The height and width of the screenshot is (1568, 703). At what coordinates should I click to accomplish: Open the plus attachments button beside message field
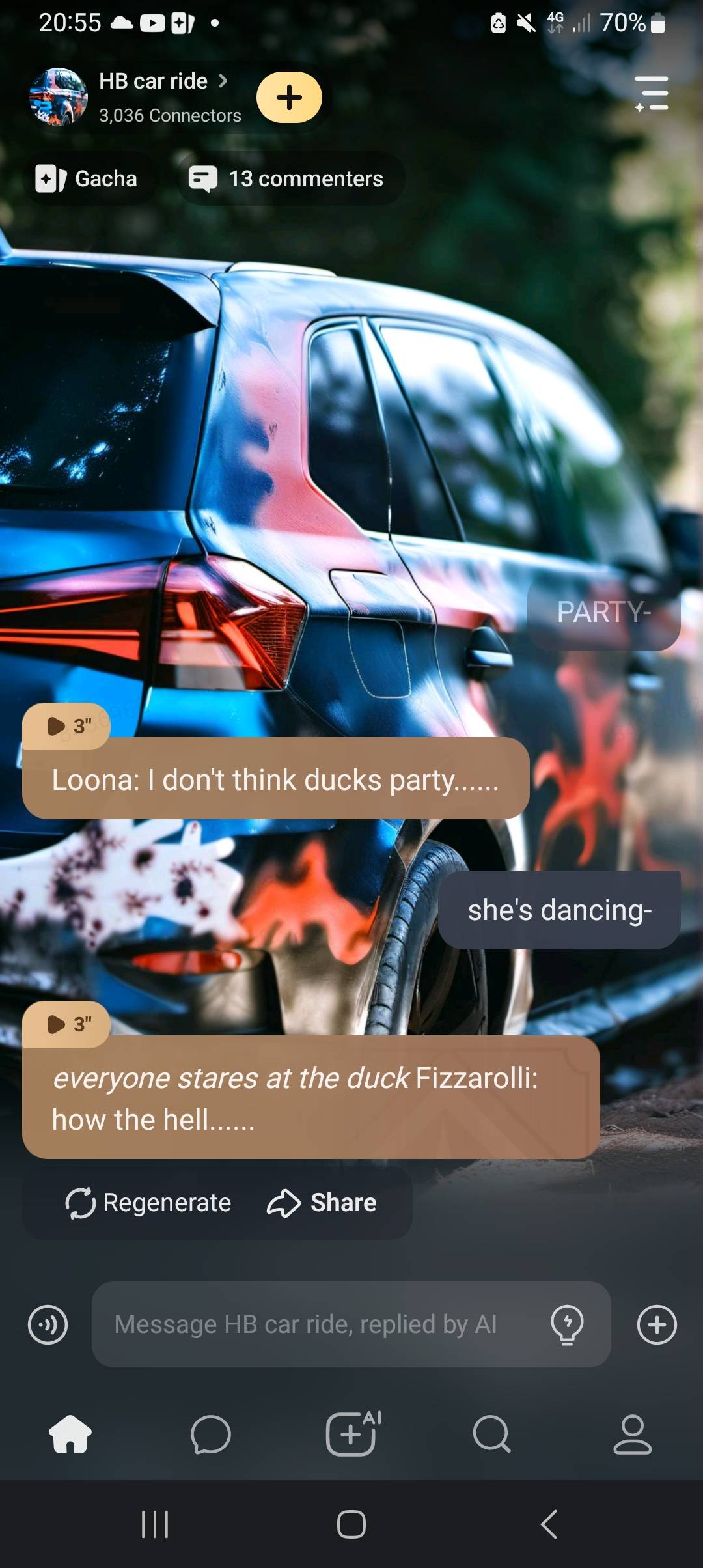click(657, 1324)
